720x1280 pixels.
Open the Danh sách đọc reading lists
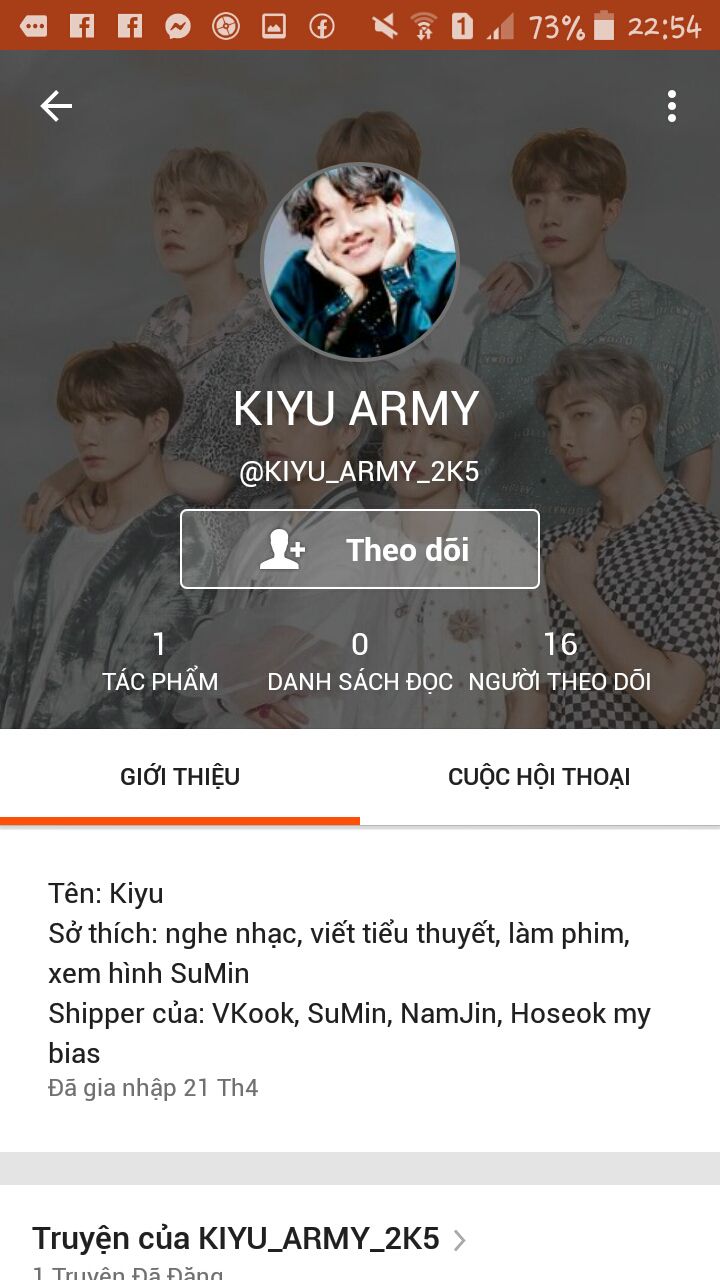point(360,662)
